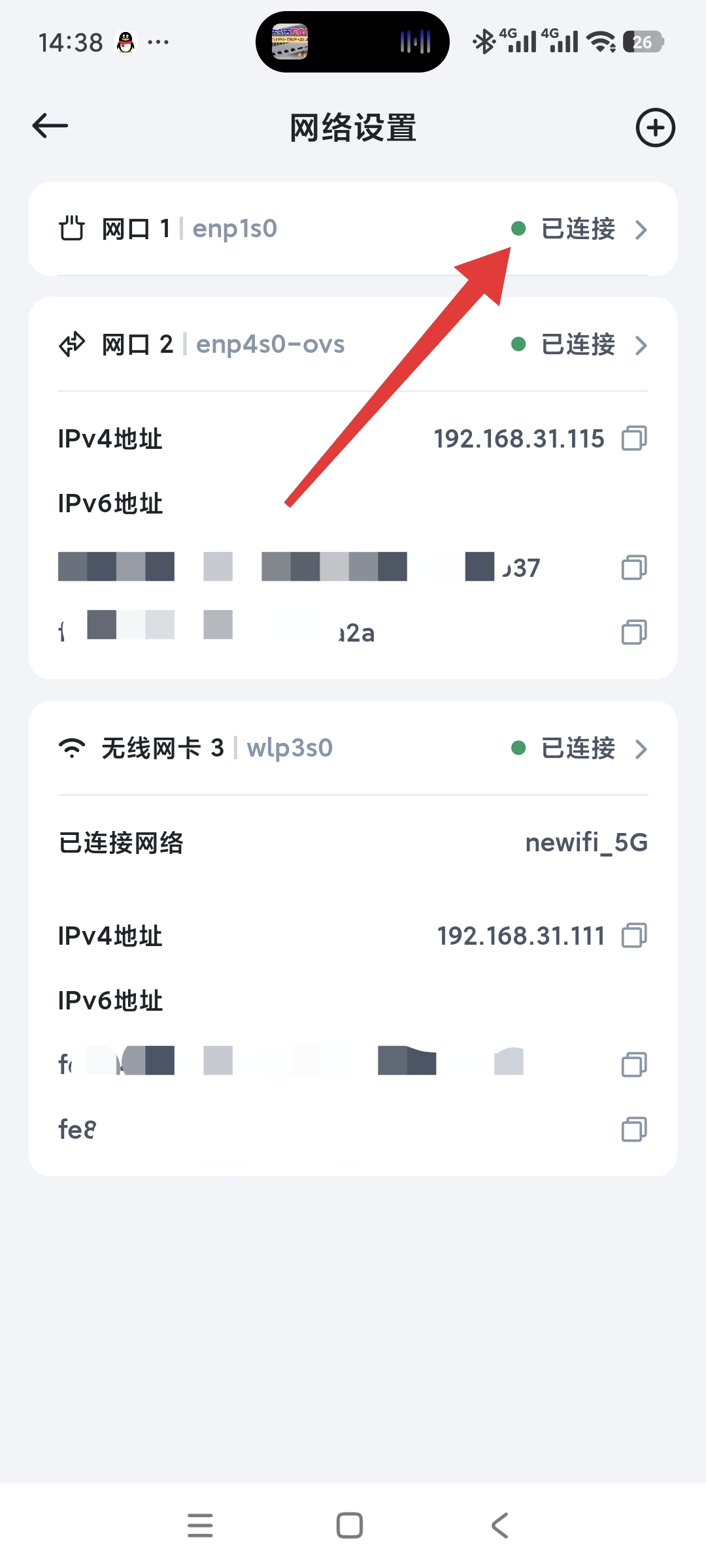Go back from network settings
Screen dimensions: 706x1568
[50, 125]
